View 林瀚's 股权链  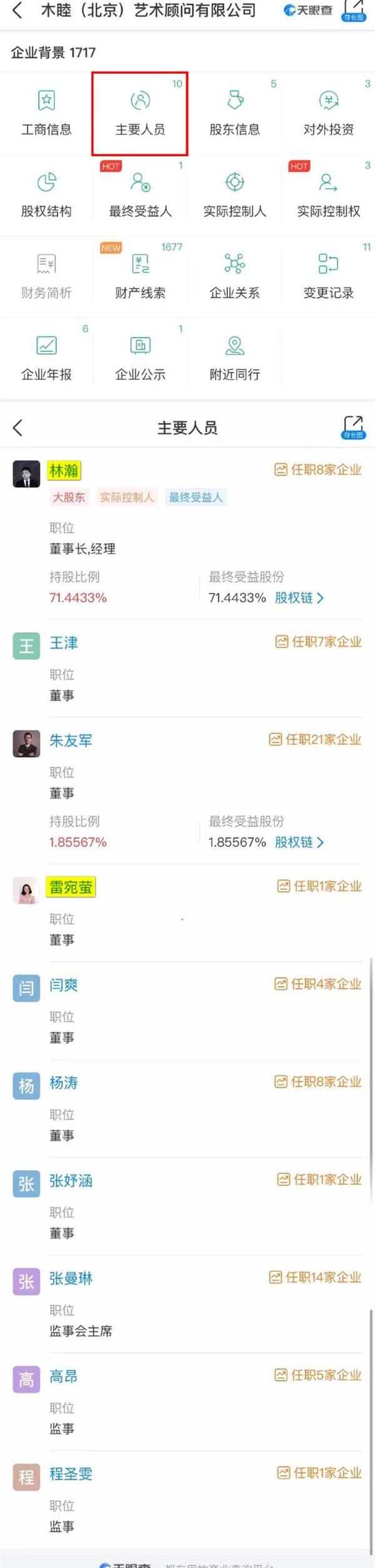pos(299,598)
